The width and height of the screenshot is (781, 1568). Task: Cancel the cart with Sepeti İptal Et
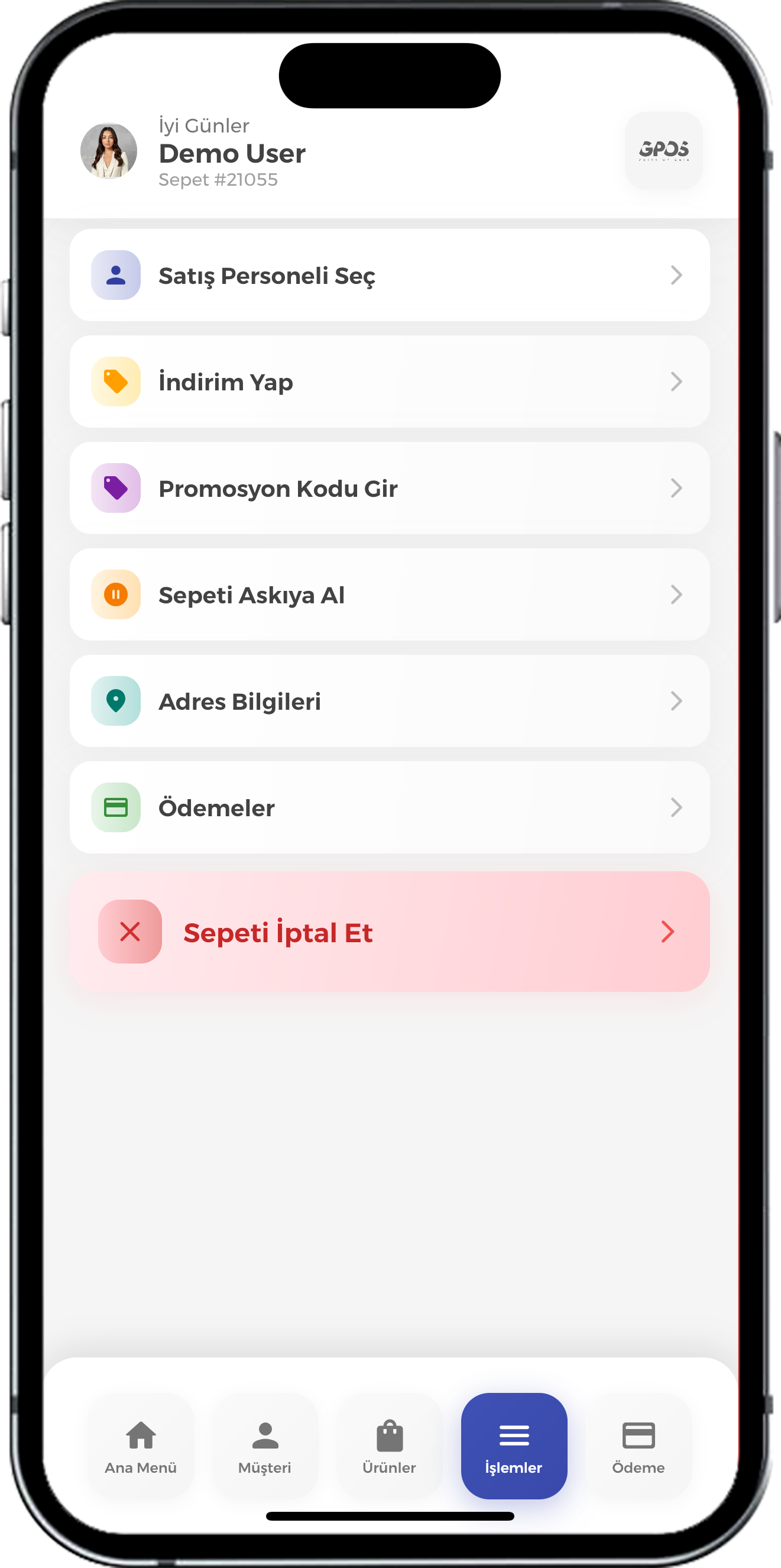point(389,932)
